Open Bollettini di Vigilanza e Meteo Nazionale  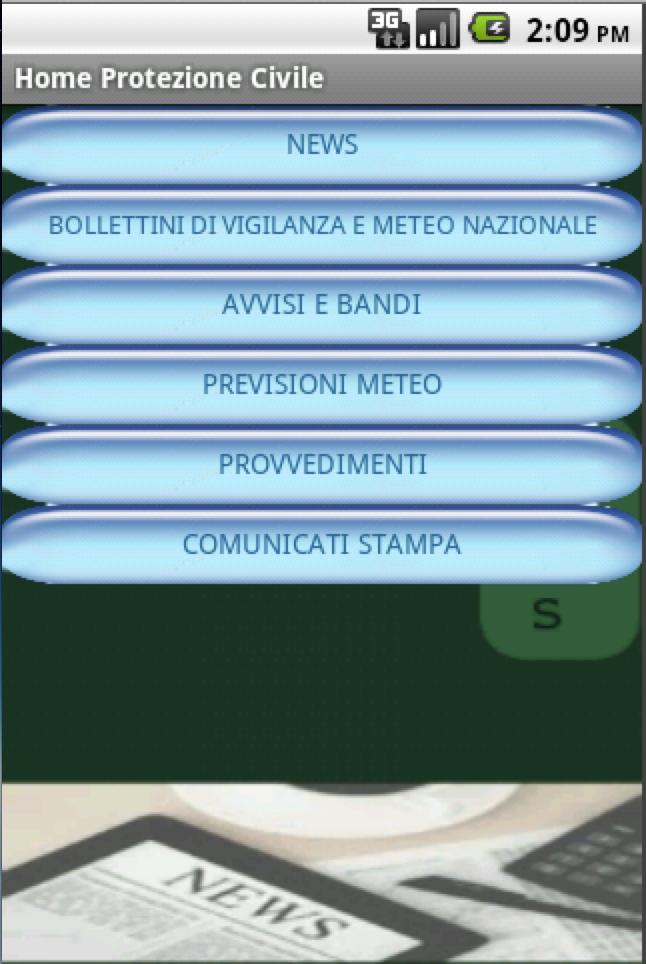pyautogui.click(x=322, y=225)
